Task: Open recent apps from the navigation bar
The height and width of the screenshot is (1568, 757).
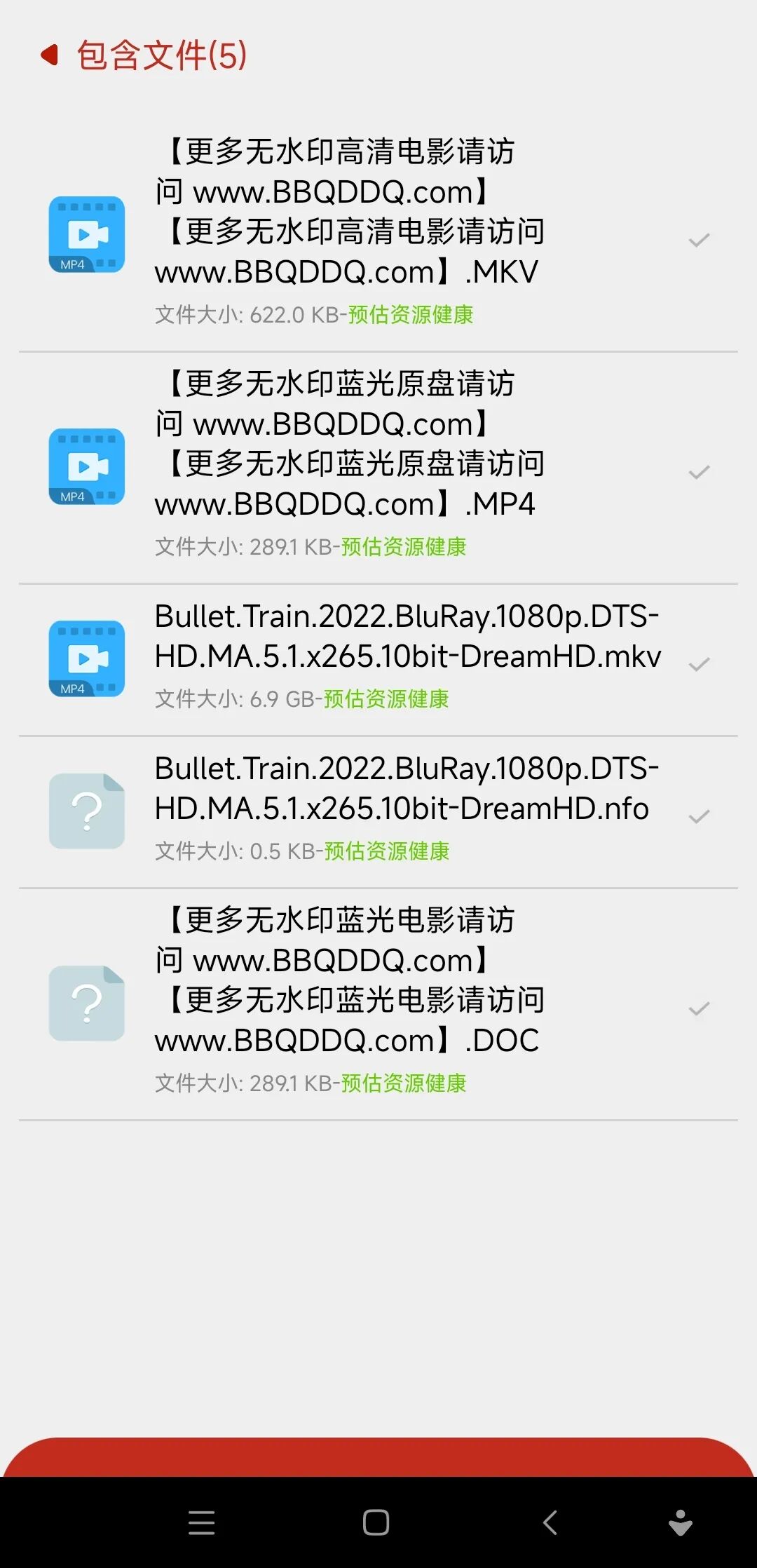Action: (202, 1522)
